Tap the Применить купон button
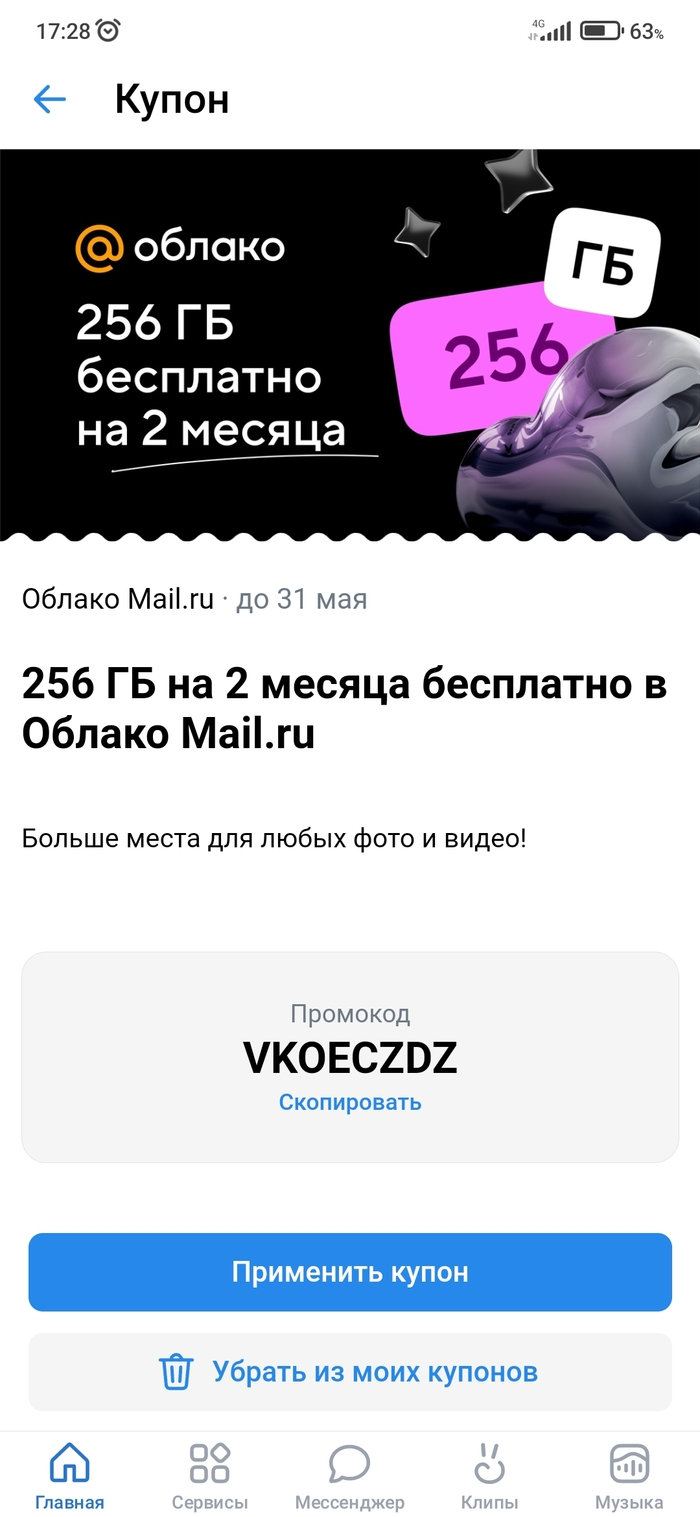Viewport: 700px width, 1517px height. coord(350,1272)
